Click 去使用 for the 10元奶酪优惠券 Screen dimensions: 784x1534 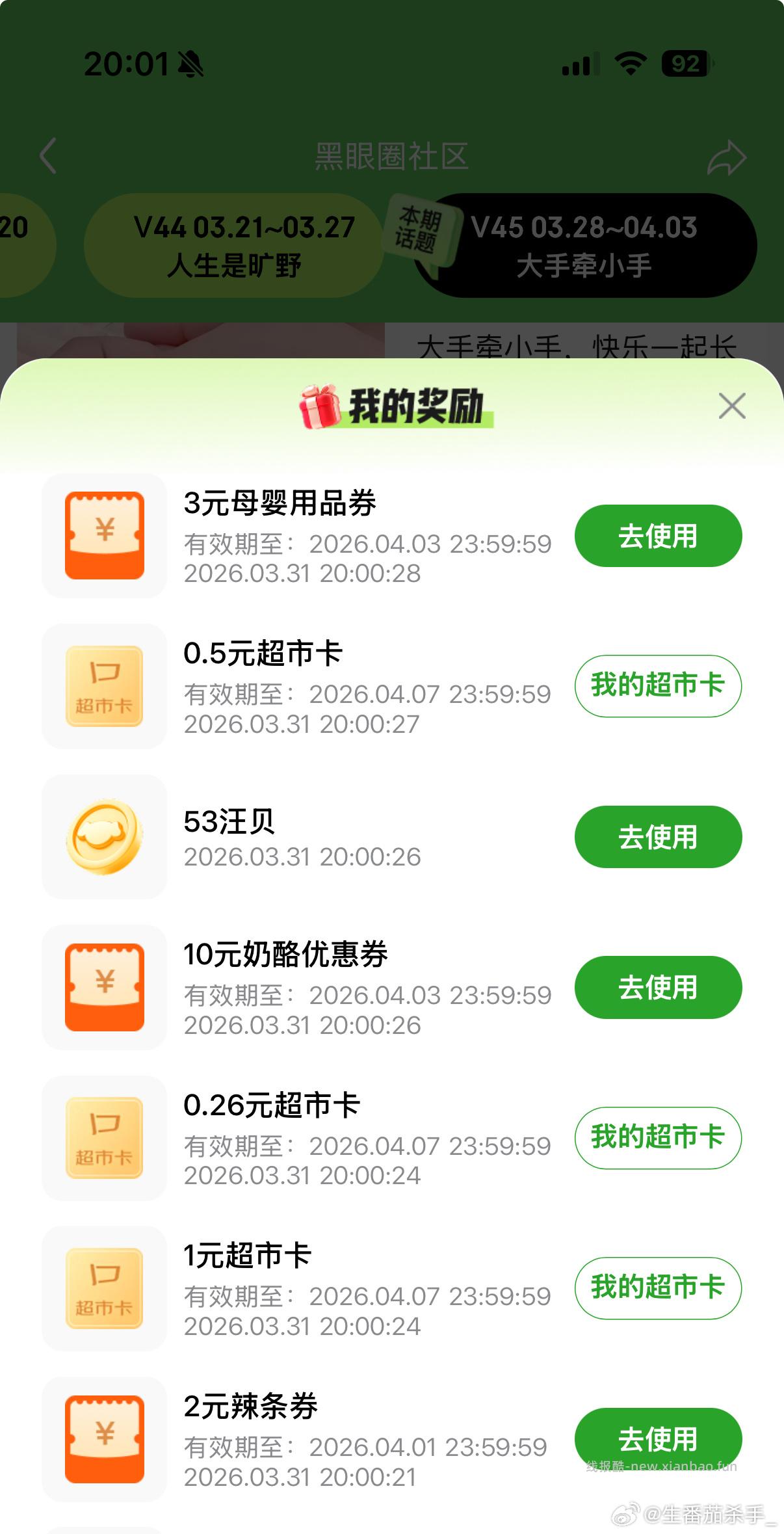tap(657, 987)
